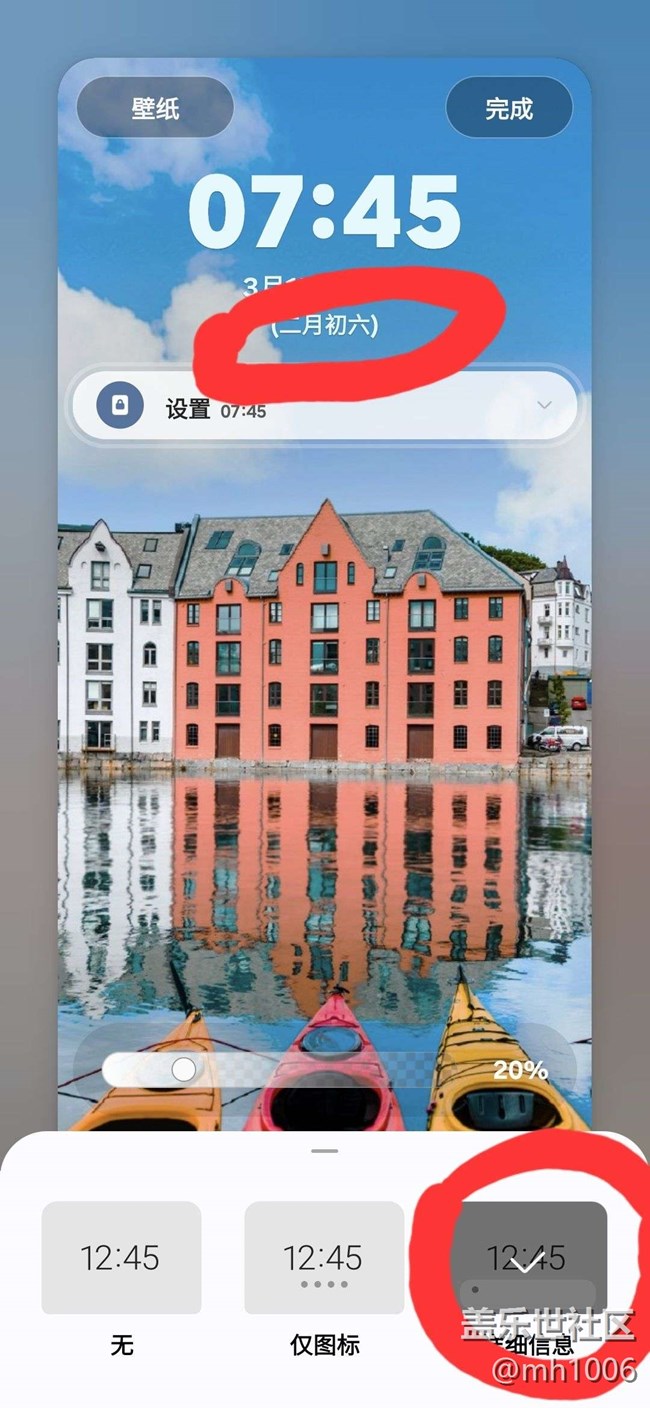Expand the 设置 notification chevron
Image resolution: width=650 pixels, height=1408 pixels.
pos(545,405)
